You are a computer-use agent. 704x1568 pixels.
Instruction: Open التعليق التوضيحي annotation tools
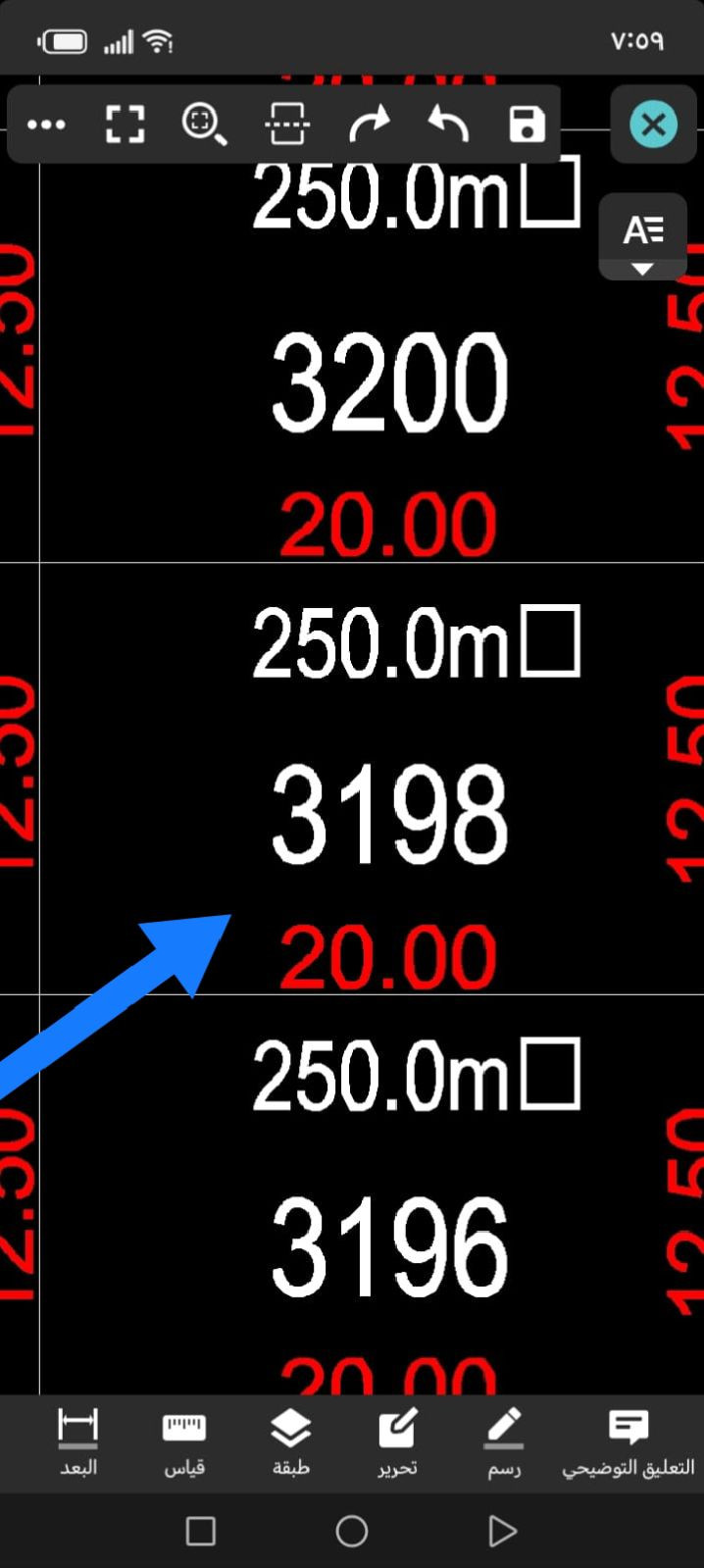[x=628, y=1440]
